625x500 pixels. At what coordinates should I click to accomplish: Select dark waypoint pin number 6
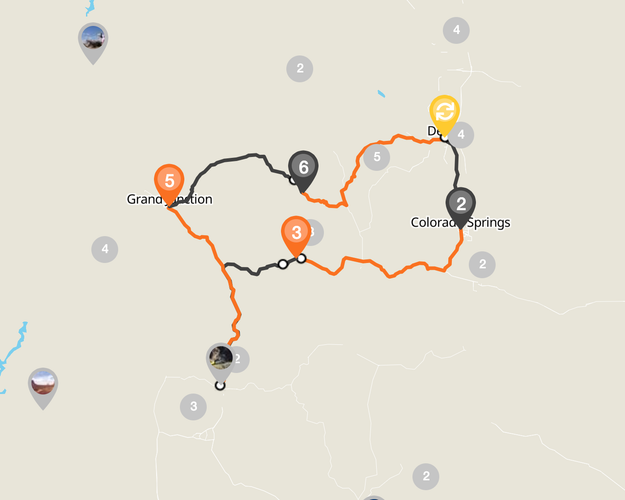tap(303, 167)
